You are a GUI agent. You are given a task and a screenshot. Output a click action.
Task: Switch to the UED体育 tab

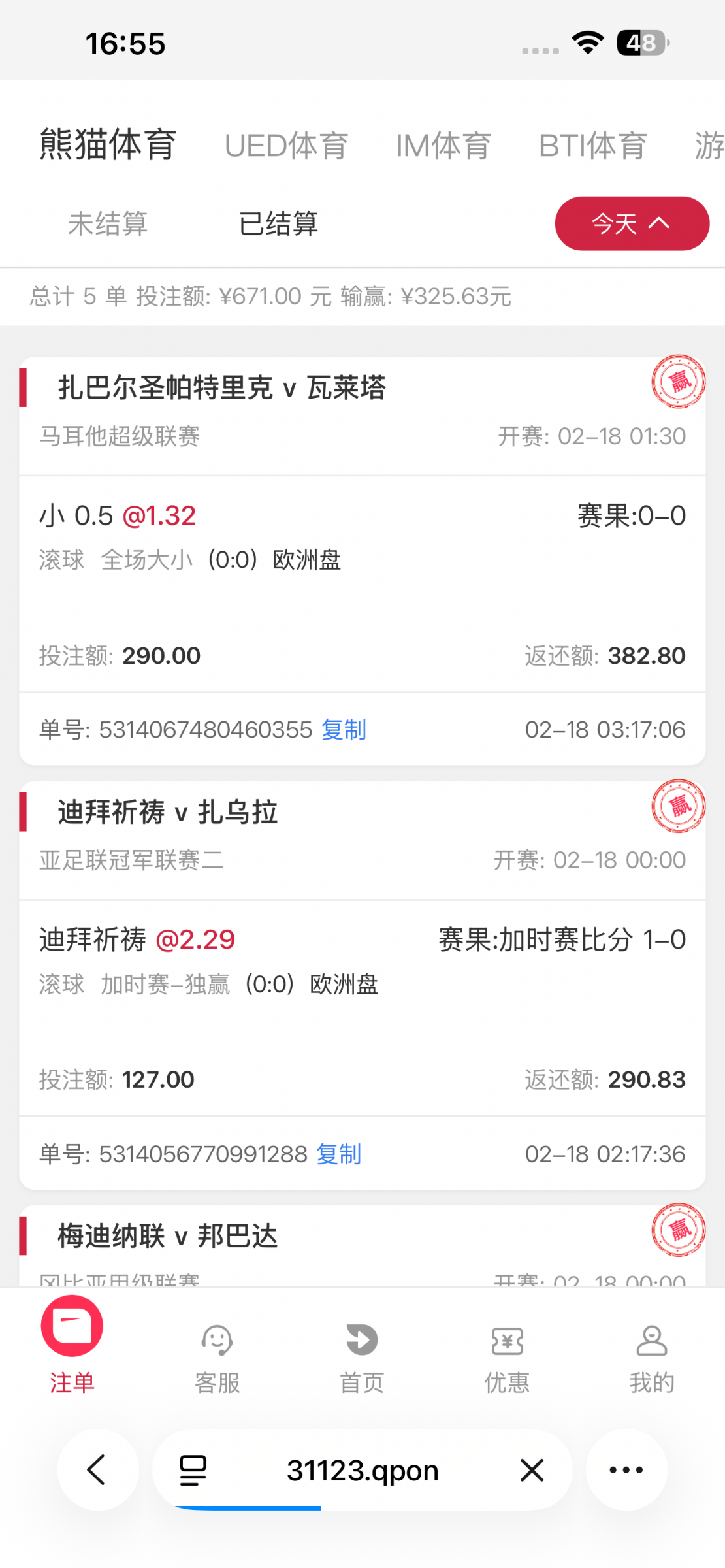[286, 145]
